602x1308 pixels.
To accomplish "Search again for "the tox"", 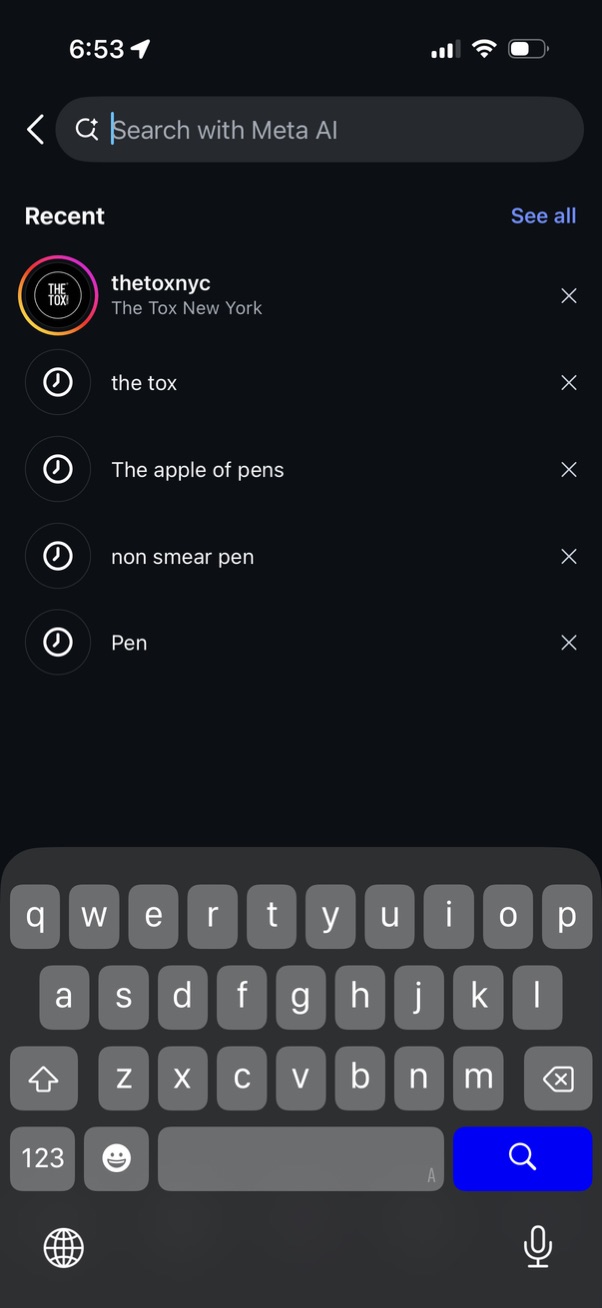I will click(x=144, y=383).
